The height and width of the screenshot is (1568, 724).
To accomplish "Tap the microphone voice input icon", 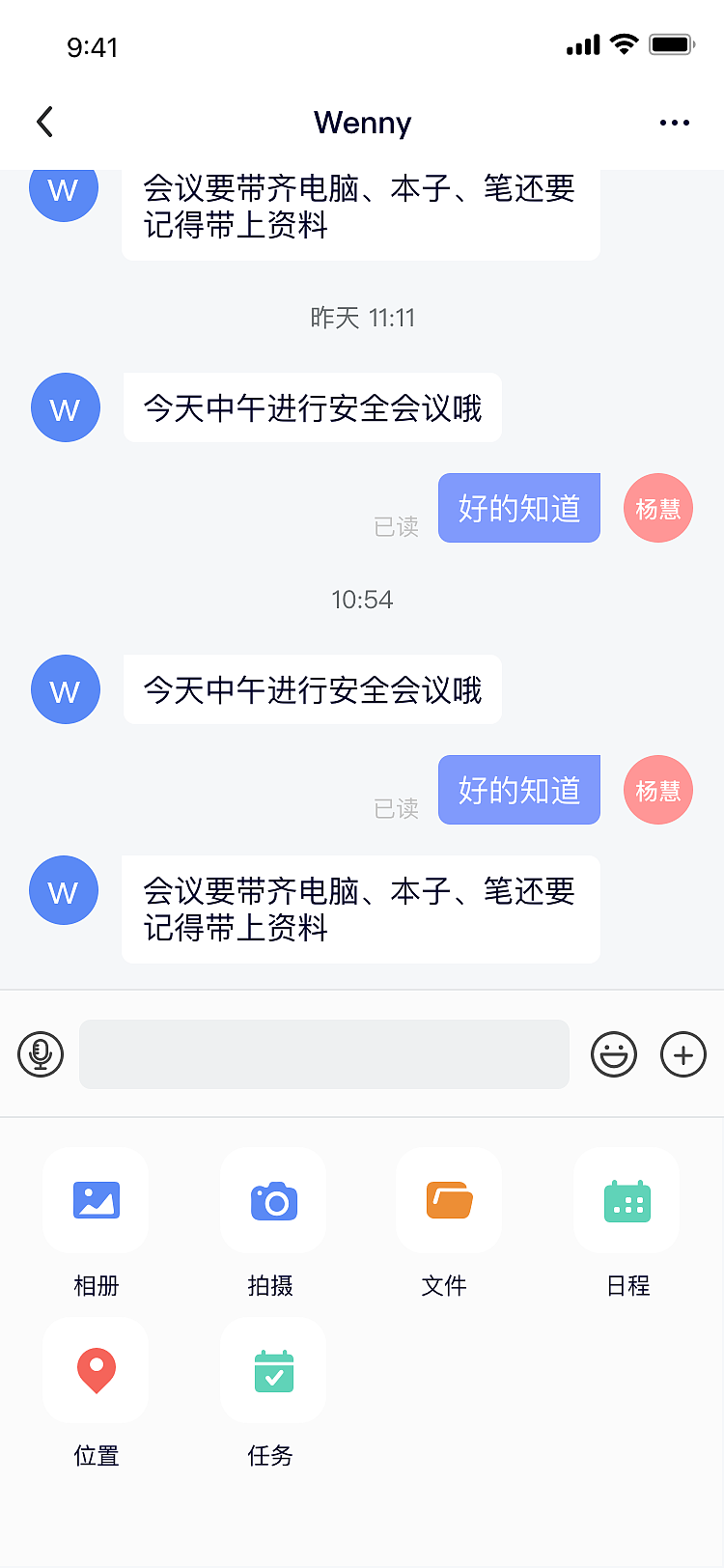I will tap(41, 1054).
